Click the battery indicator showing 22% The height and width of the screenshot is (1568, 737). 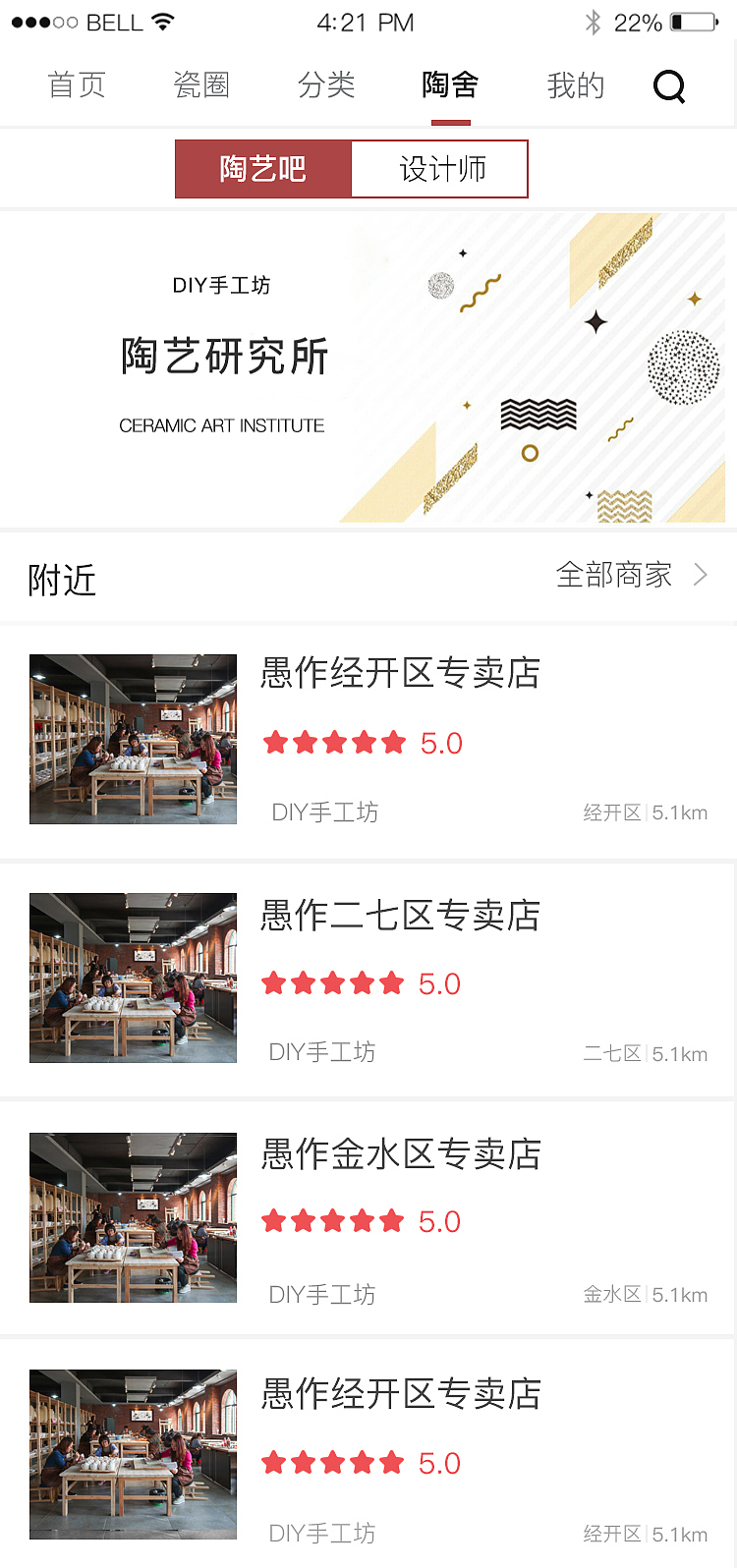click(692, 22)
